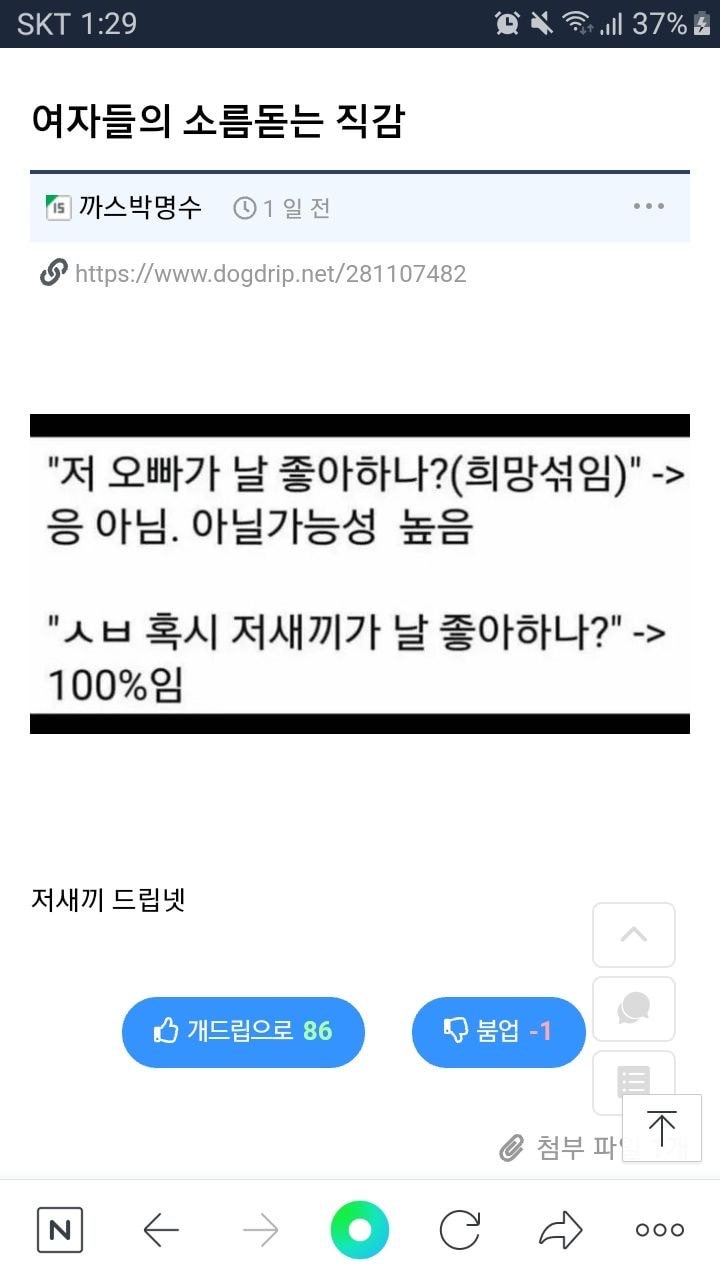Viewport: 720px width, 1280px height.
Task: Tap the 붐업 -1 downvote button
Action: tap(498, 1032)
